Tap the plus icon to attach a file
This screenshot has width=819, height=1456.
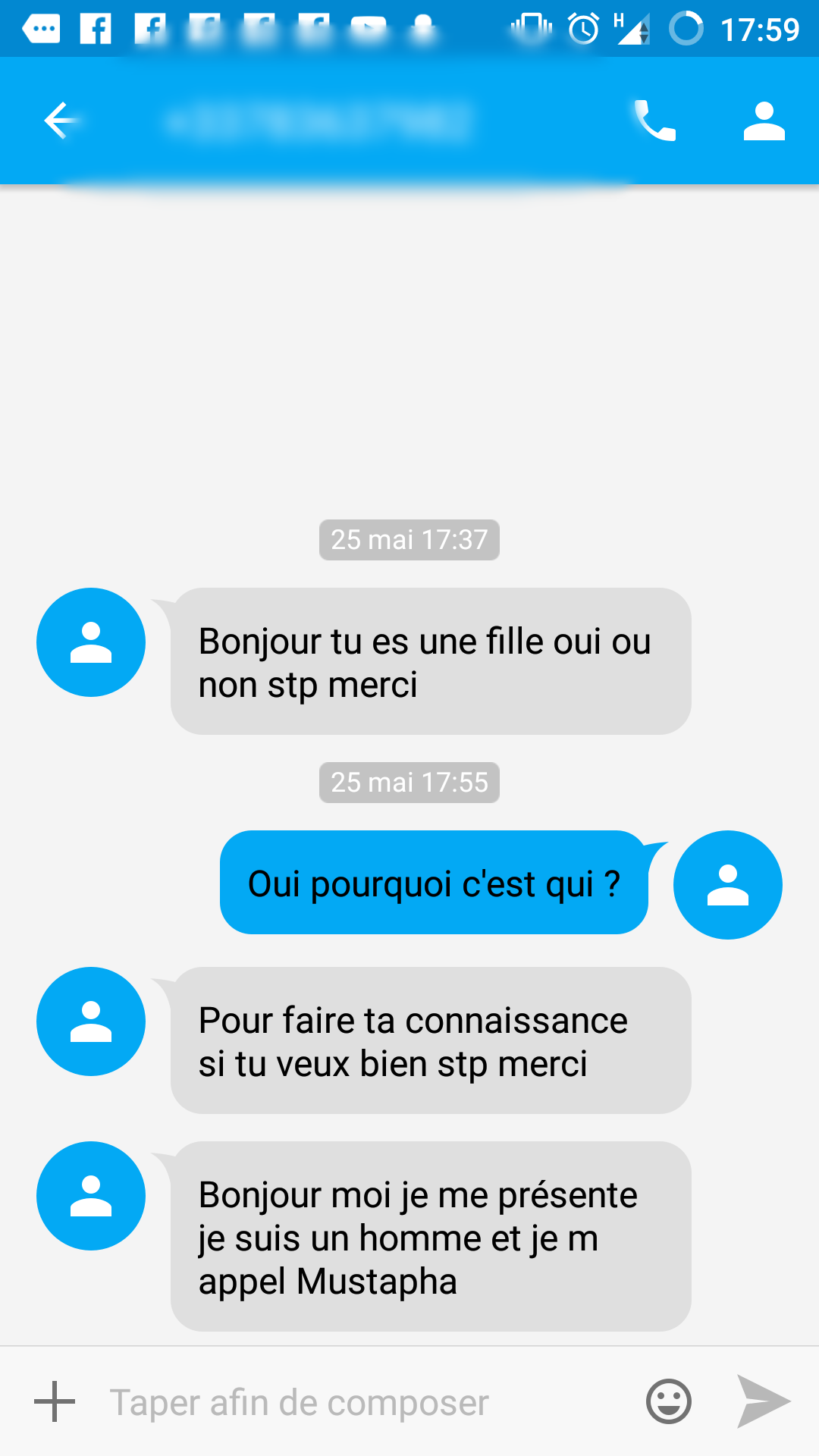[55, 1401]
